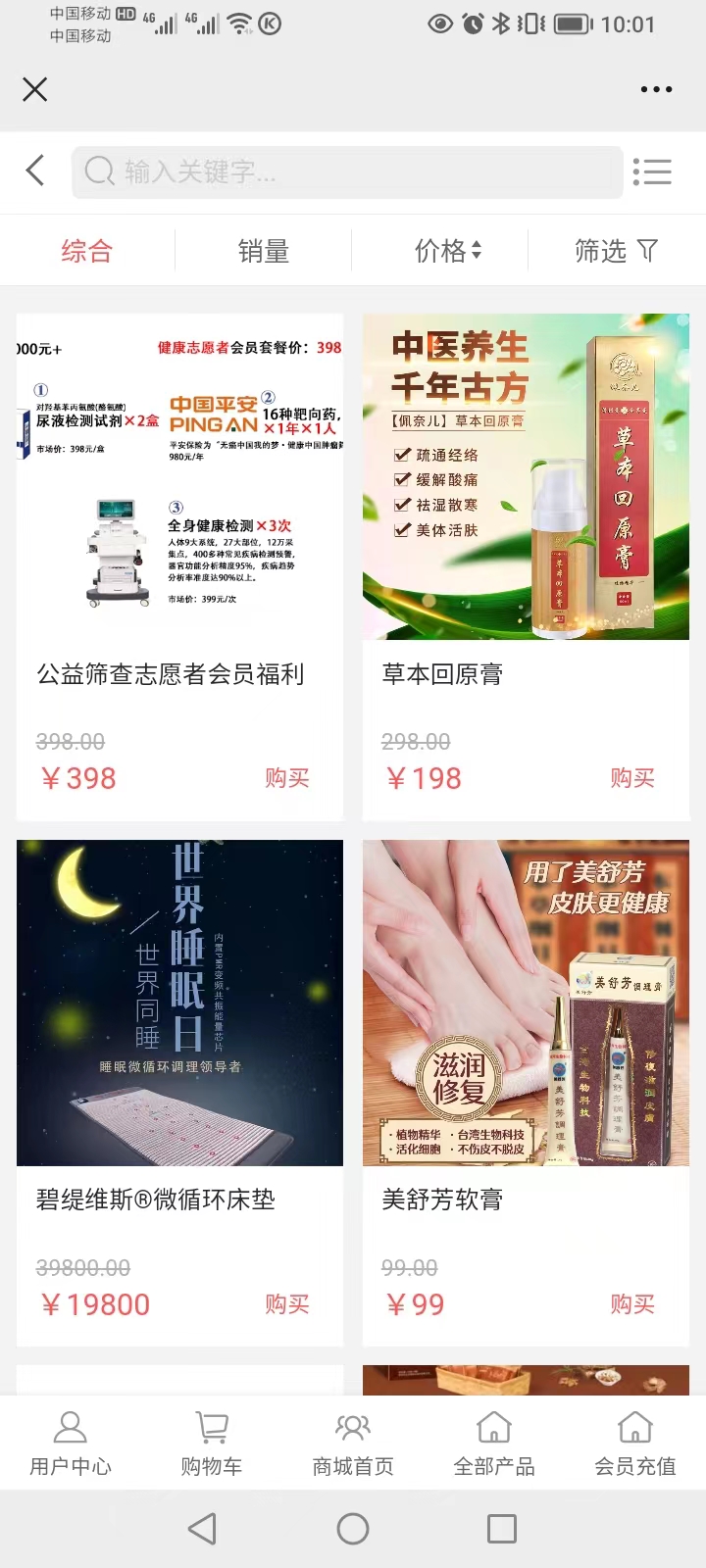Tap the search magnifier icon
The width and height of the screenshot is (706, 1568).
98,171
